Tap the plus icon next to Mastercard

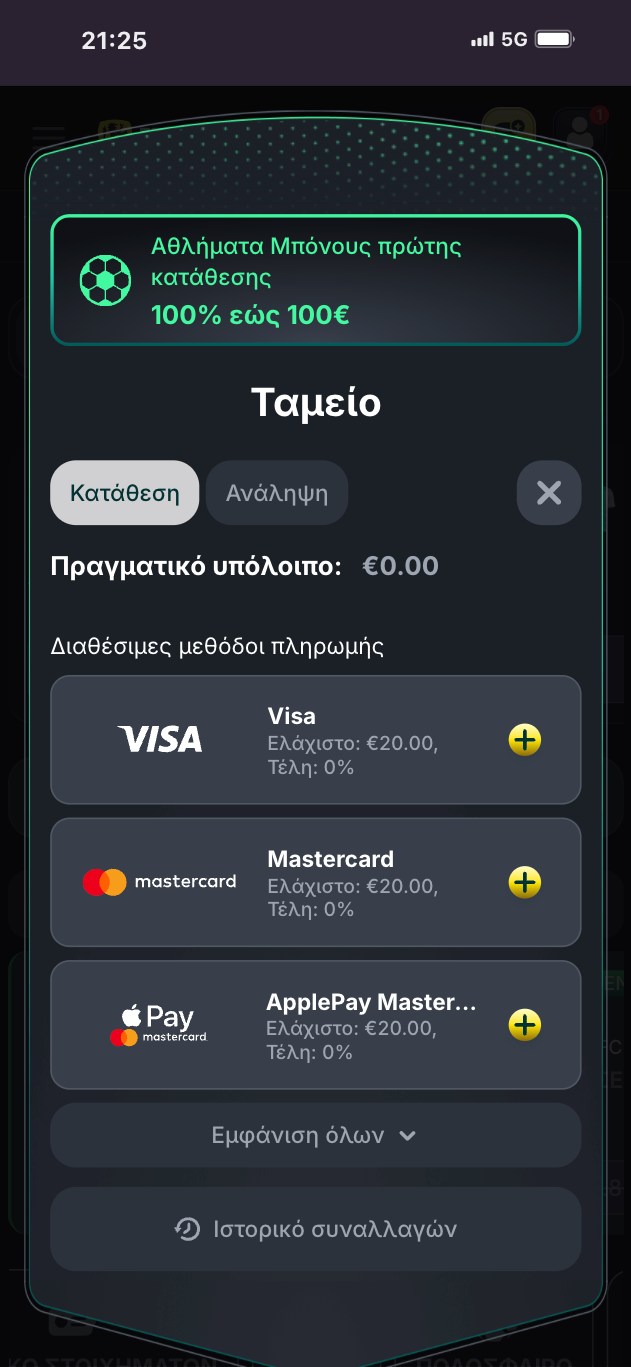click(x=525, y=882)
